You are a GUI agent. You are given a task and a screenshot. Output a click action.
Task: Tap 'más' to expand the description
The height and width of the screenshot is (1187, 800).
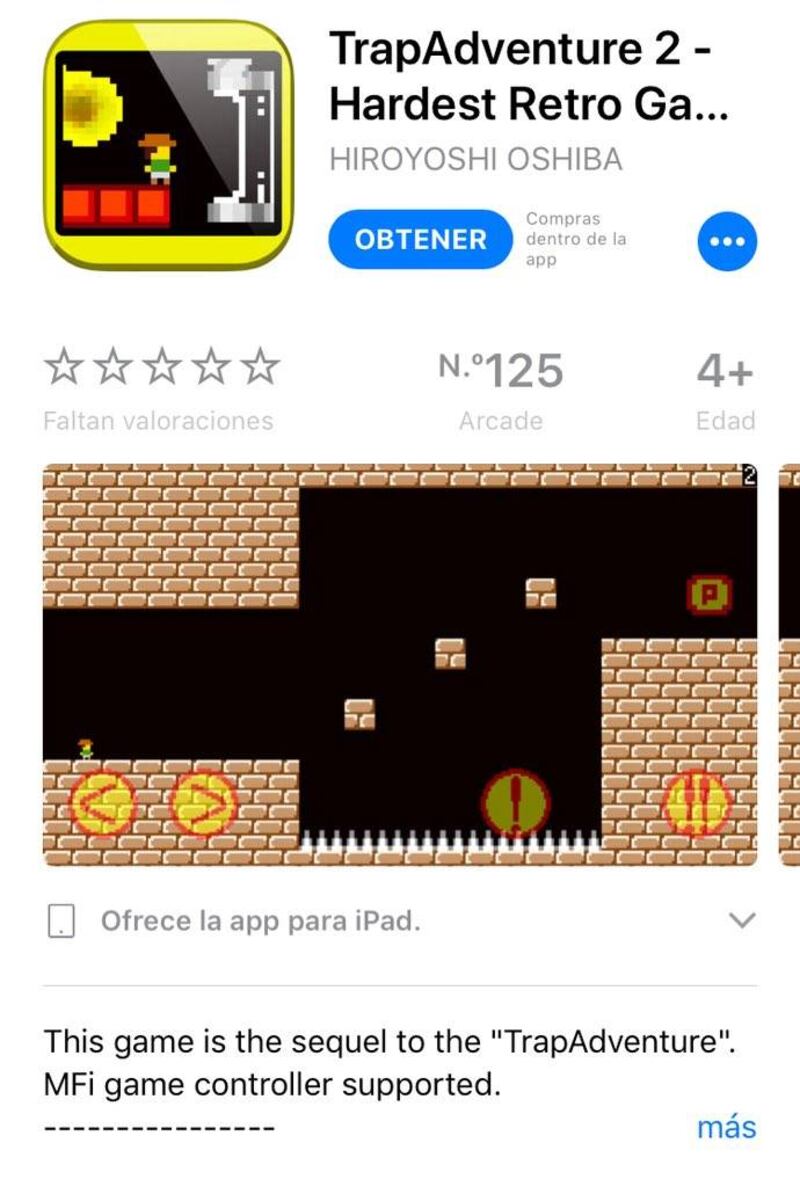[x=726, y=1128]
